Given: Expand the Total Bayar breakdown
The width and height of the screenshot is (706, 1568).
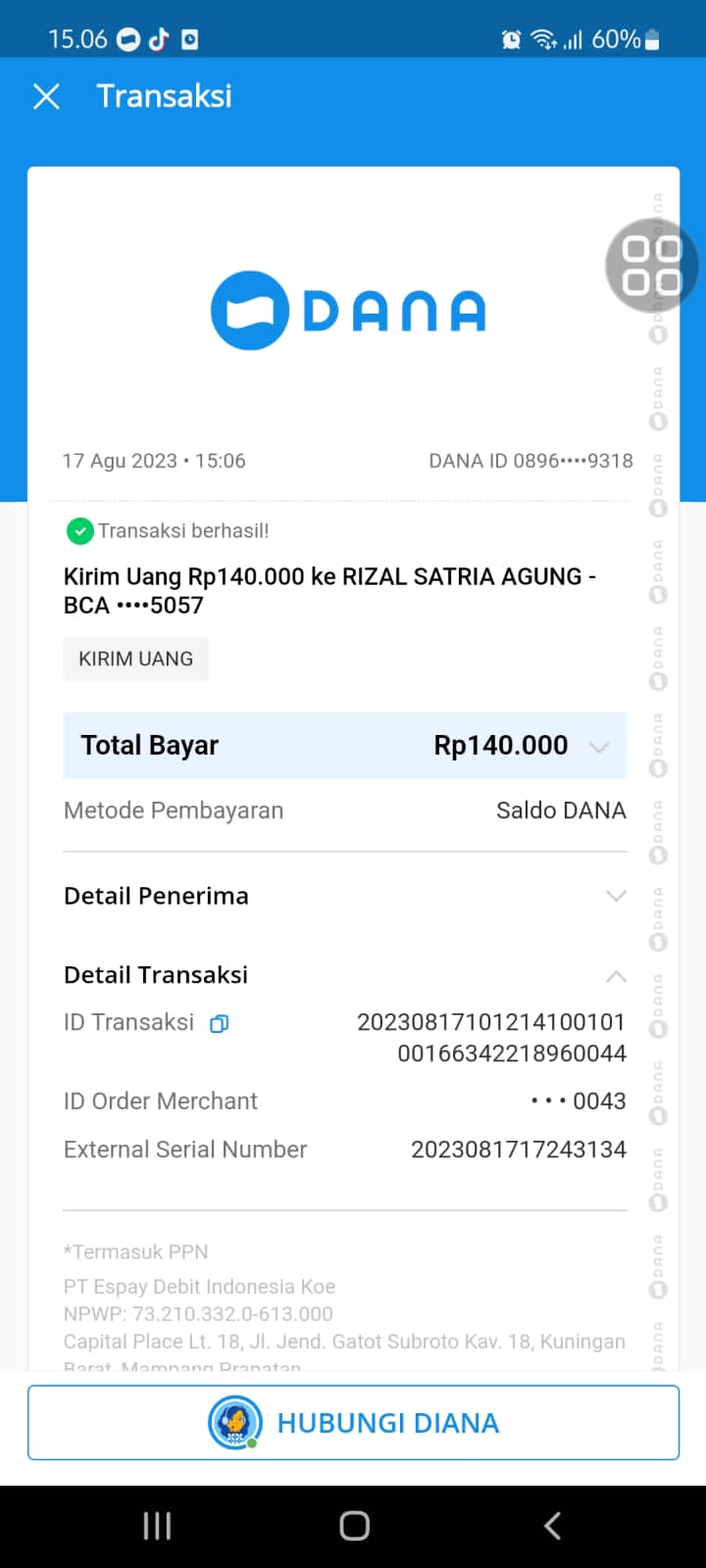Looking at the screenshot, I should coord(599,747).
